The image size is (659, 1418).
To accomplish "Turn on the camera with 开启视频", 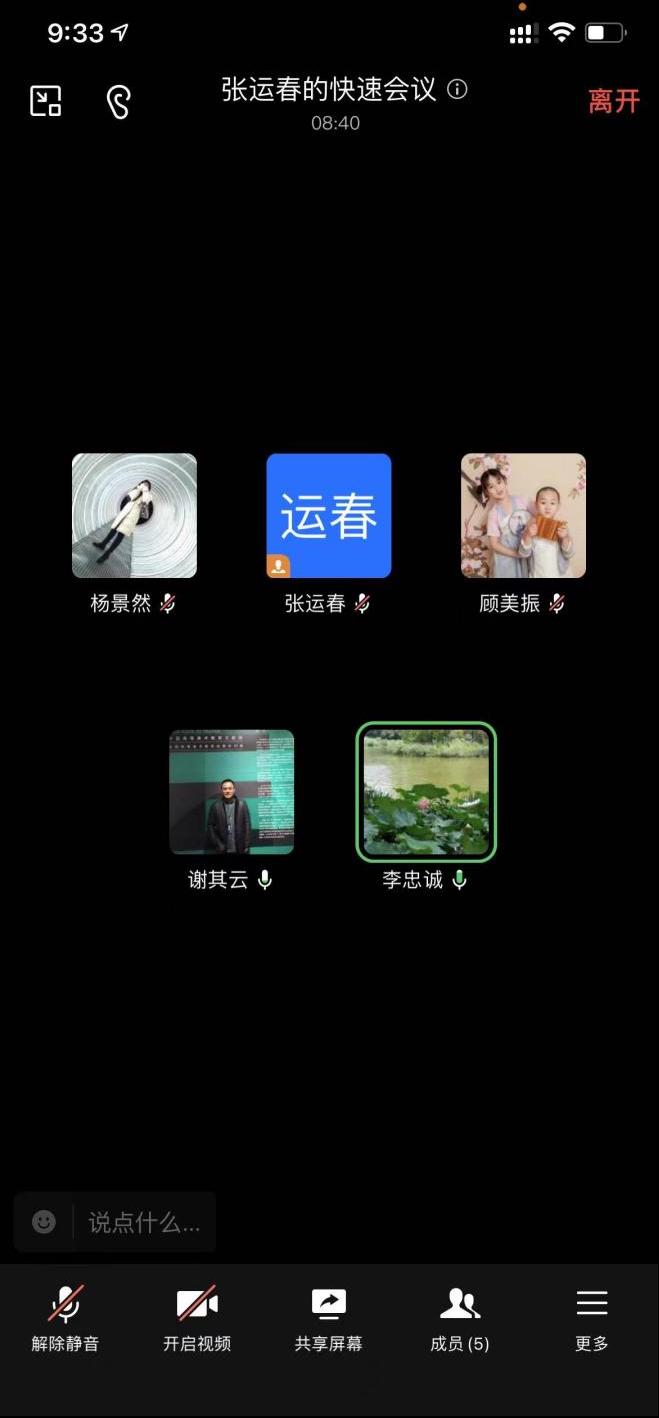I will [x=197, y=1319].
